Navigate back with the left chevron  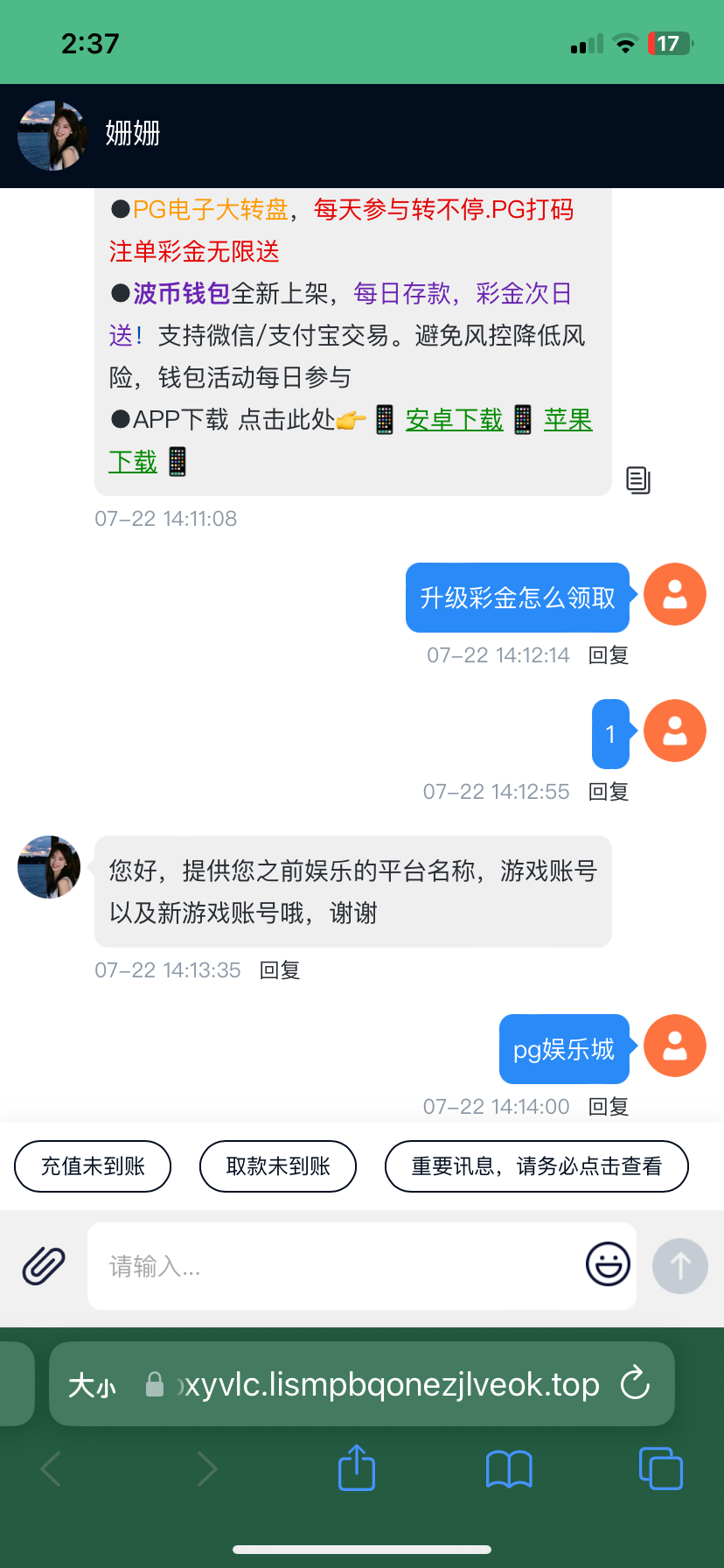pyautogui.click(x=50, y=1468)
